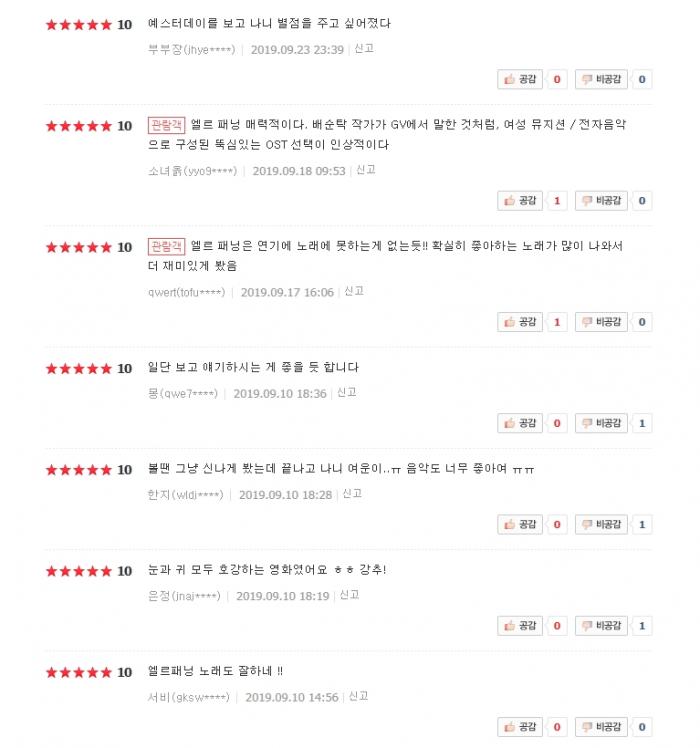Image resolution: width=700 pixels, height=748 pixels.
Task: Like 소녀鼎's review with 공감
Action: click(x=521, y=200)
